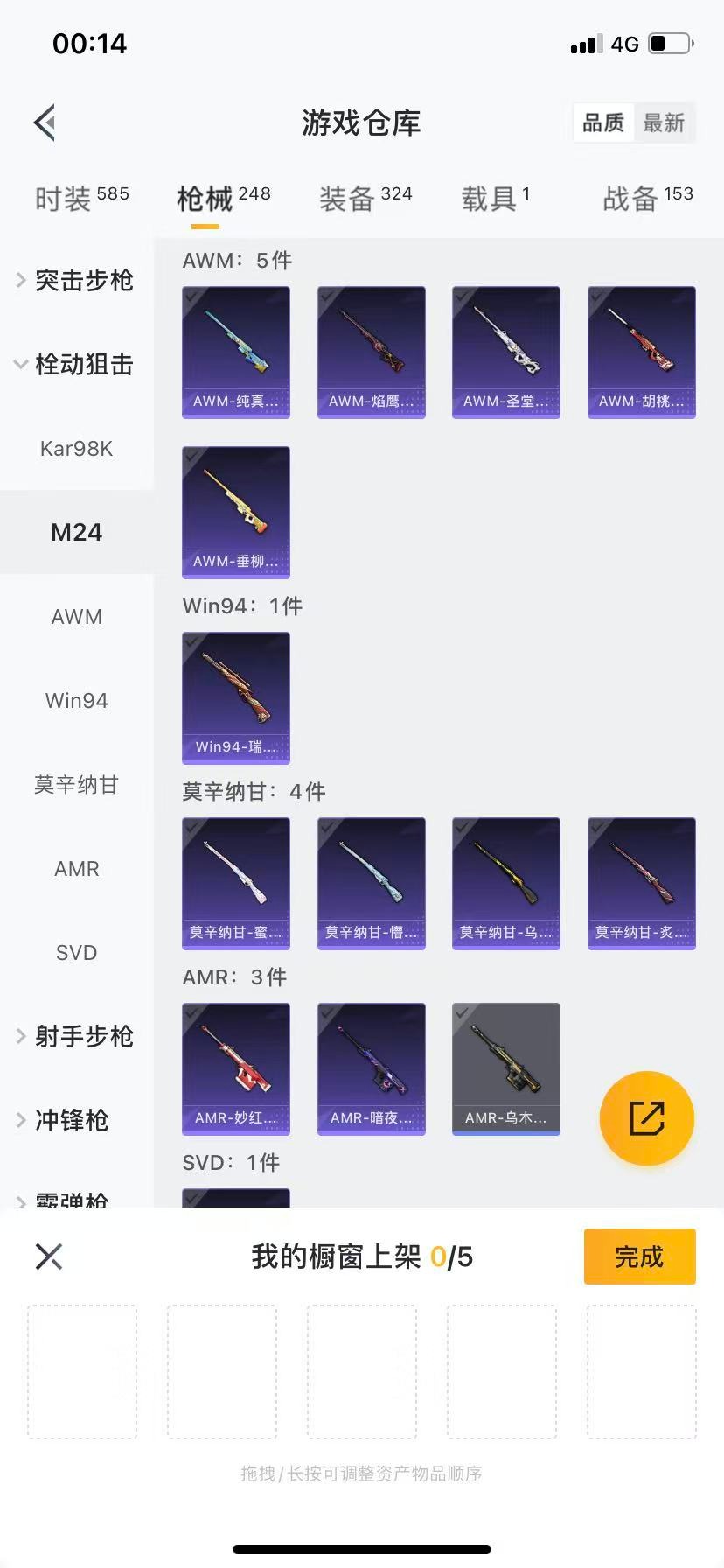The image size is (724, 1568).
Task: Jump to AWM in the side list
Action: click(x=76, y=617)
